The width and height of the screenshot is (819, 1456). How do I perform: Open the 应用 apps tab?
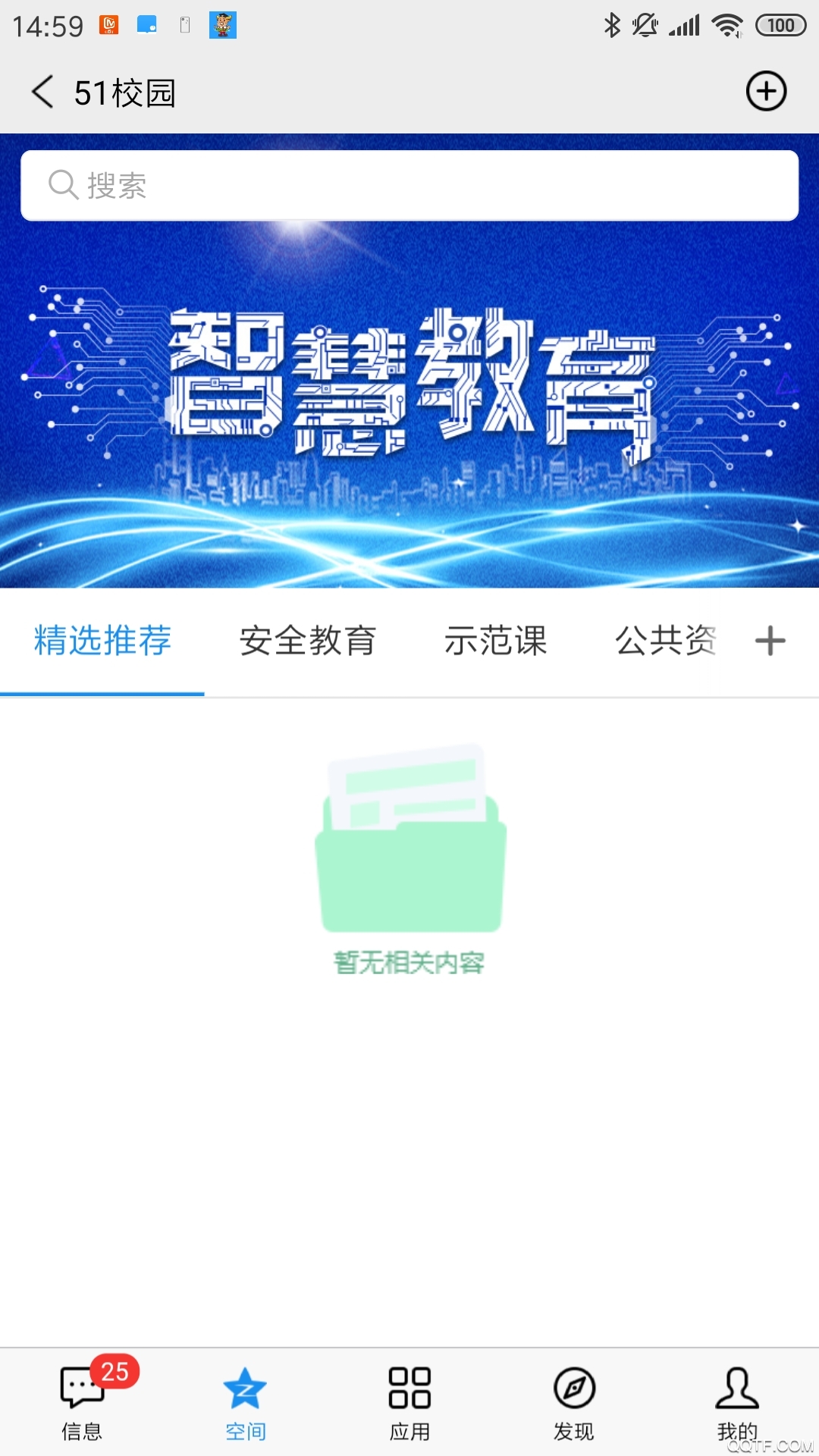pos(409,1403)
